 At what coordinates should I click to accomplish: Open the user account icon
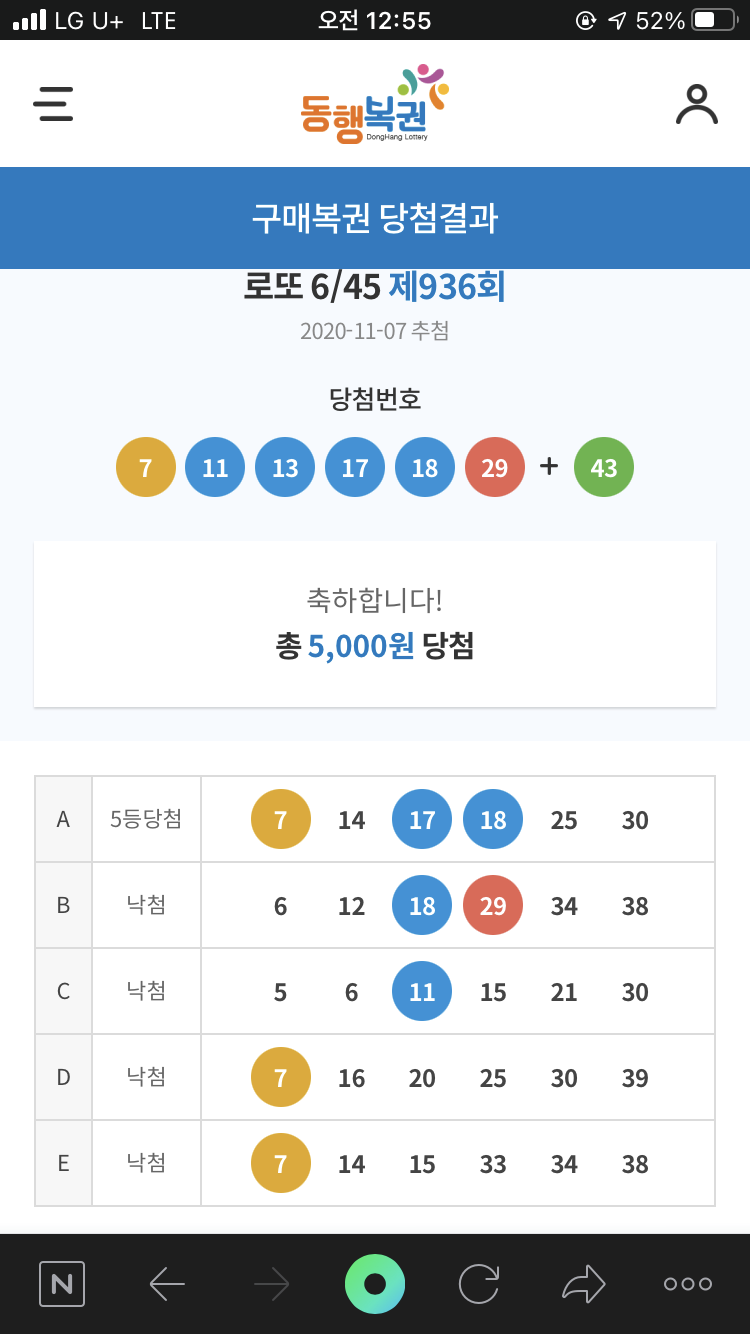[697, 104]
